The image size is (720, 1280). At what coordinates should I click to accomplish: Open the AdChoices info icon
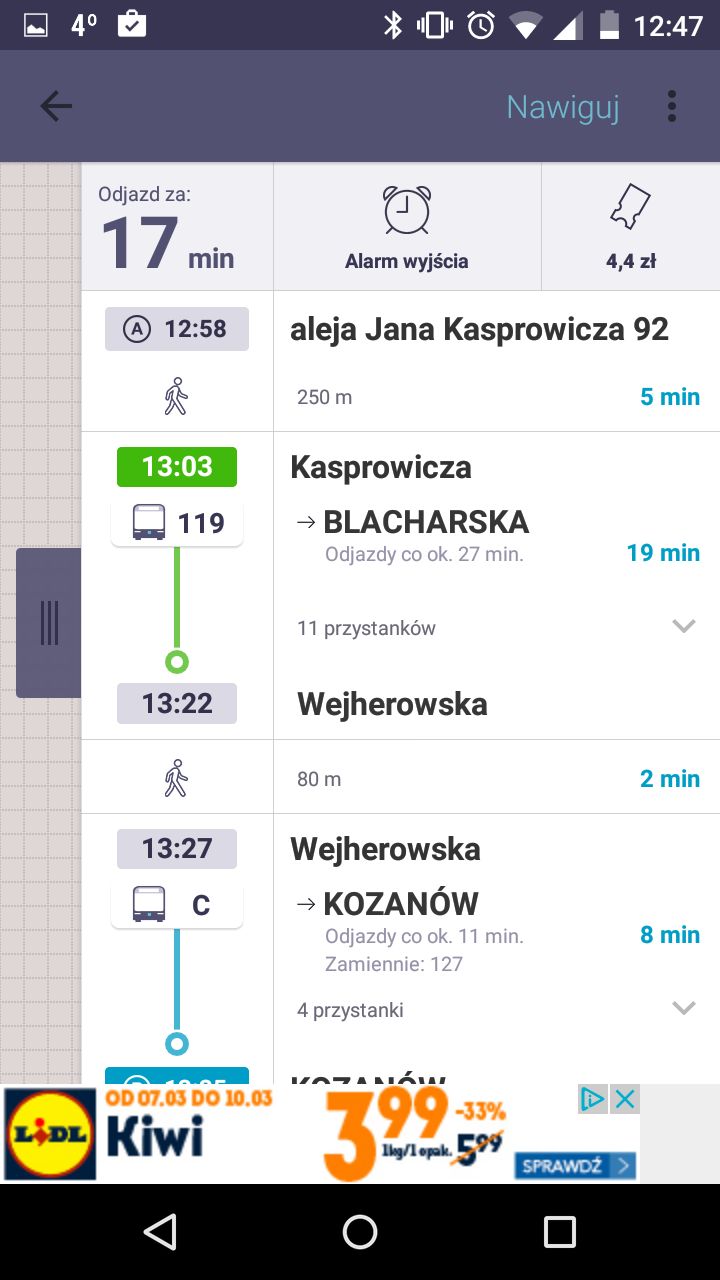pos(593,1100)
